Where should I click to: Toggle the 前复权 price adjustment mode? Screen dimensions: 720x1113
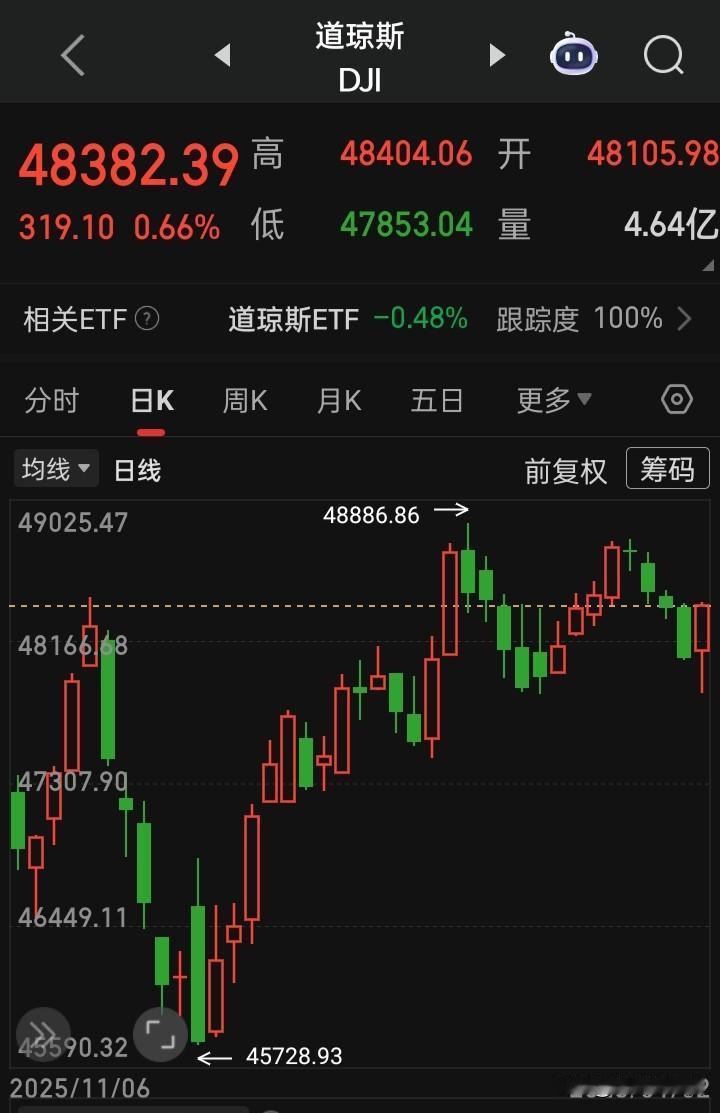(565, 469)
